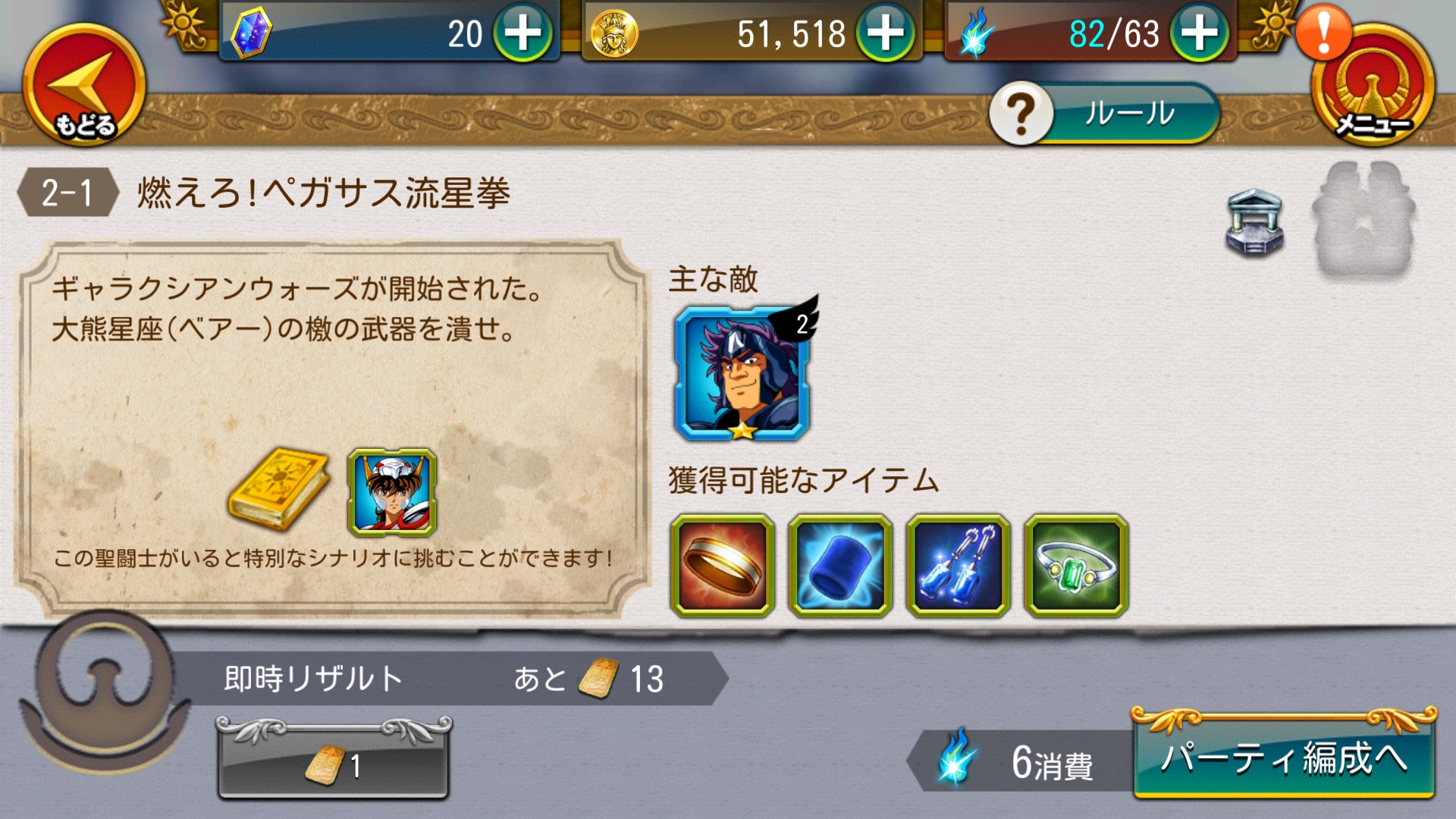1456x819 pixels.
Task: Open the メニュー menu button
Action: click(1373, 87)
